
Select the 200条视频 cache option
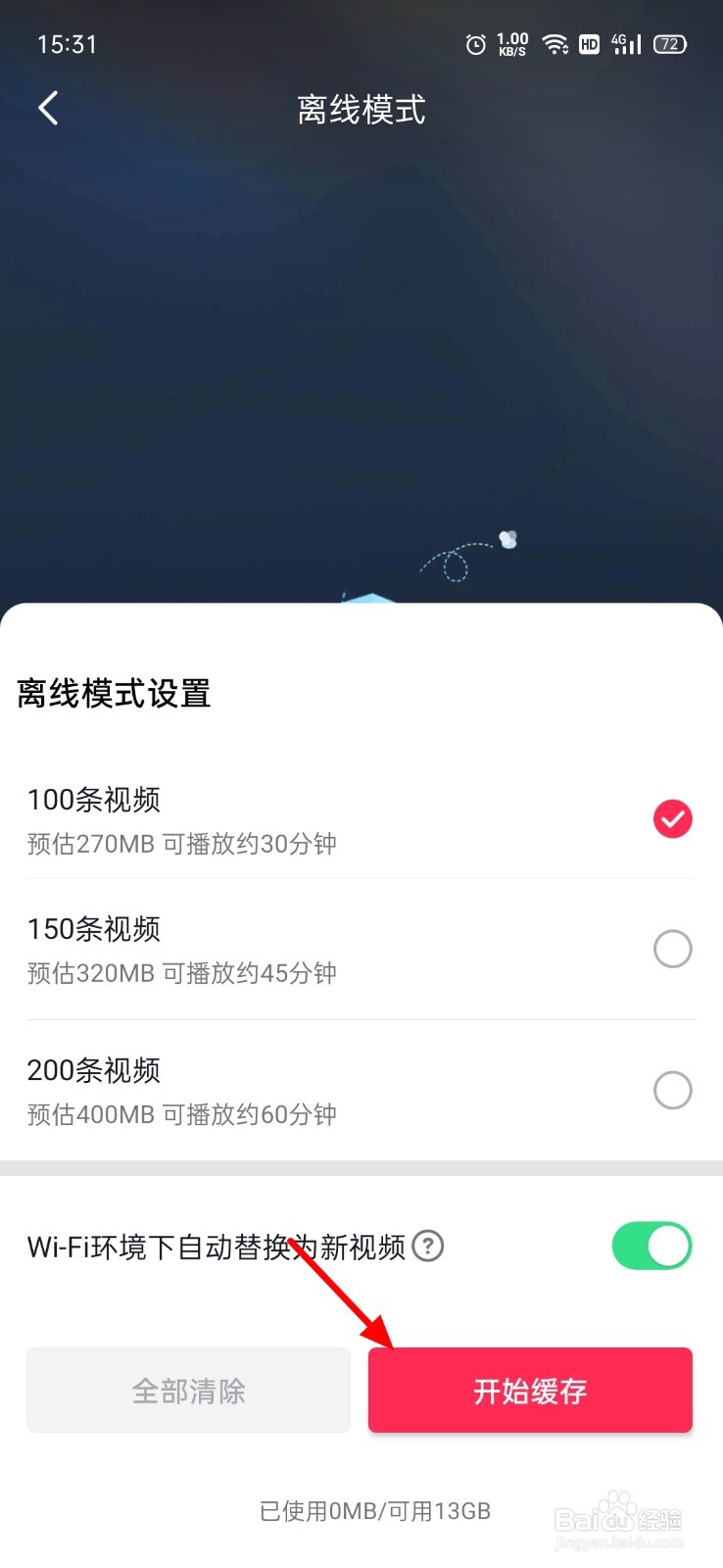tap(672, 1090)
